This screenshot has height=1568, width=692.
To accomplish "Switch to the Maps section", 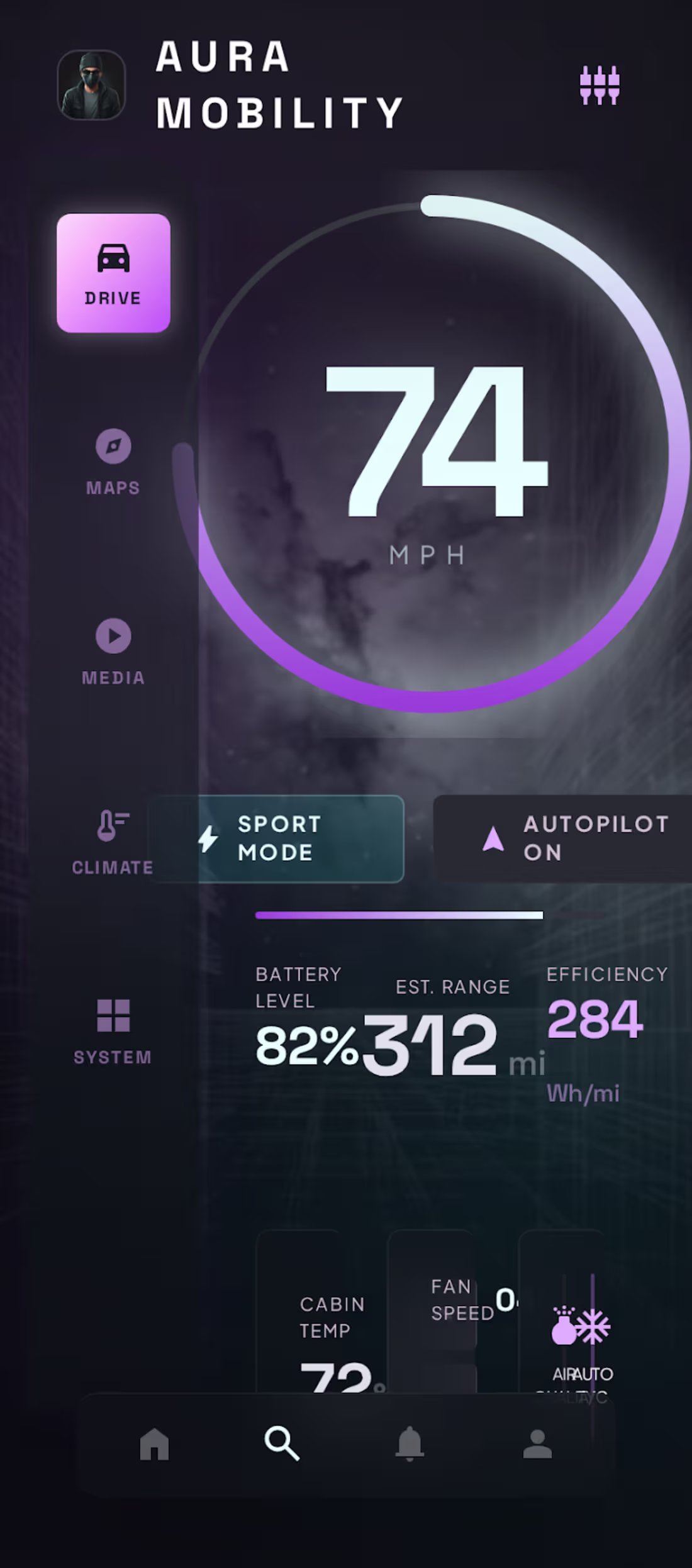I will (x=113, y=462).
